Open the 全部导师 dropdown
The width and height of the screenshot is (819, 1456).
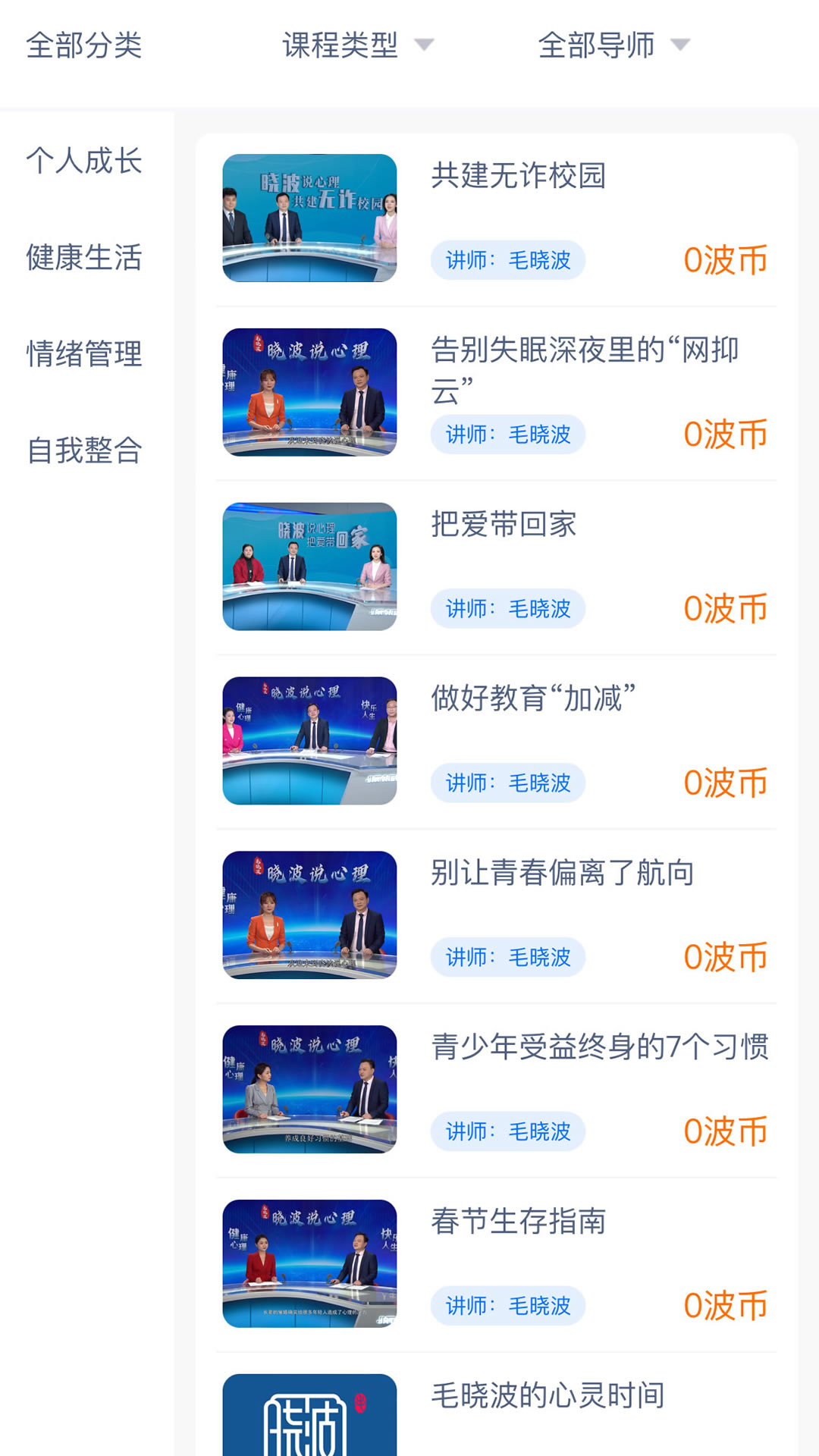(597, 44)
